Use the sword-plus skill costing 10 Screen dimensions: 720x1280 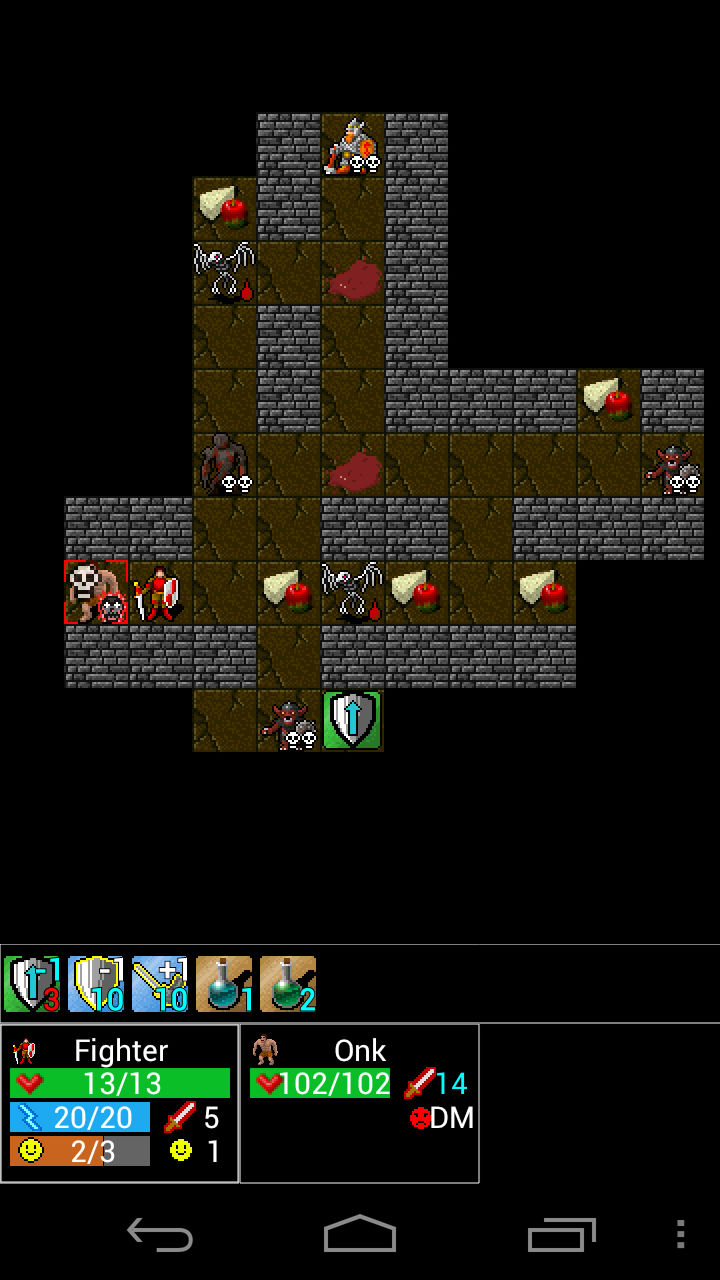click(160, 984)
